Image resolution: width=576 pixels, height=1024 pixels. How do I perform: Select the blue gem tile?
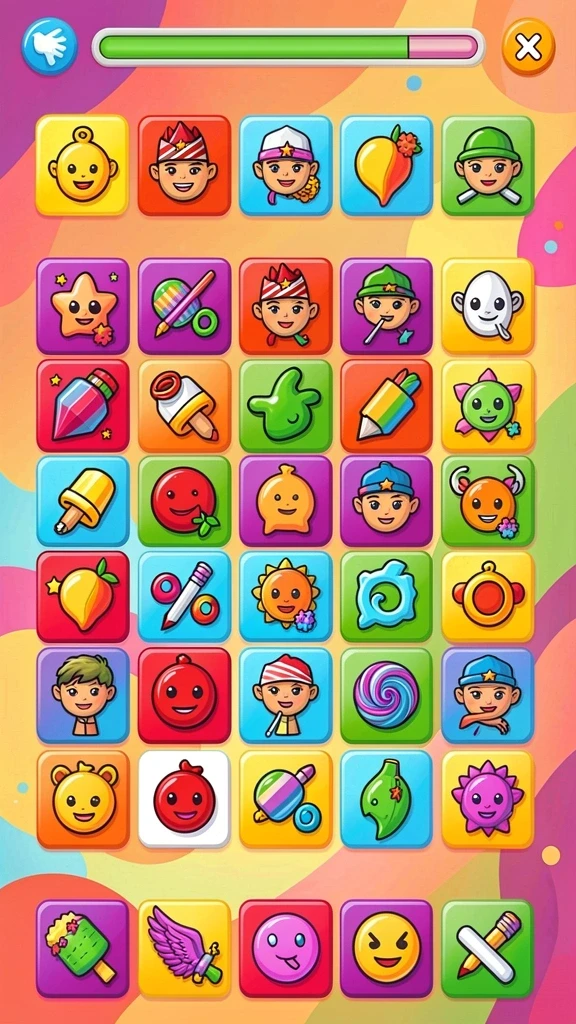point(83,406)
